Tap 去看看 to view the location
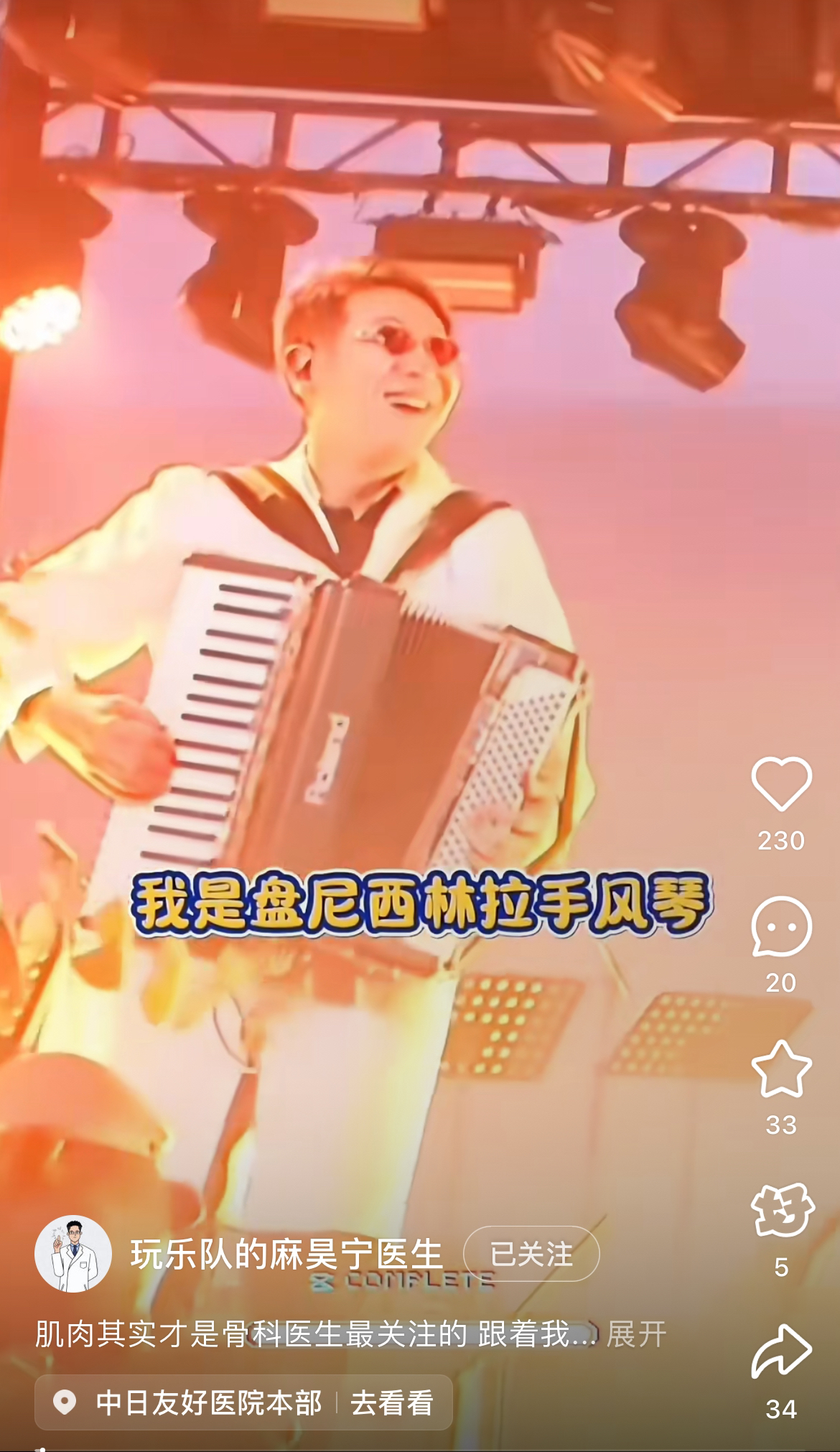Image resolution: width=840 pixels, height=1452 pixels. click(392, 1402)
